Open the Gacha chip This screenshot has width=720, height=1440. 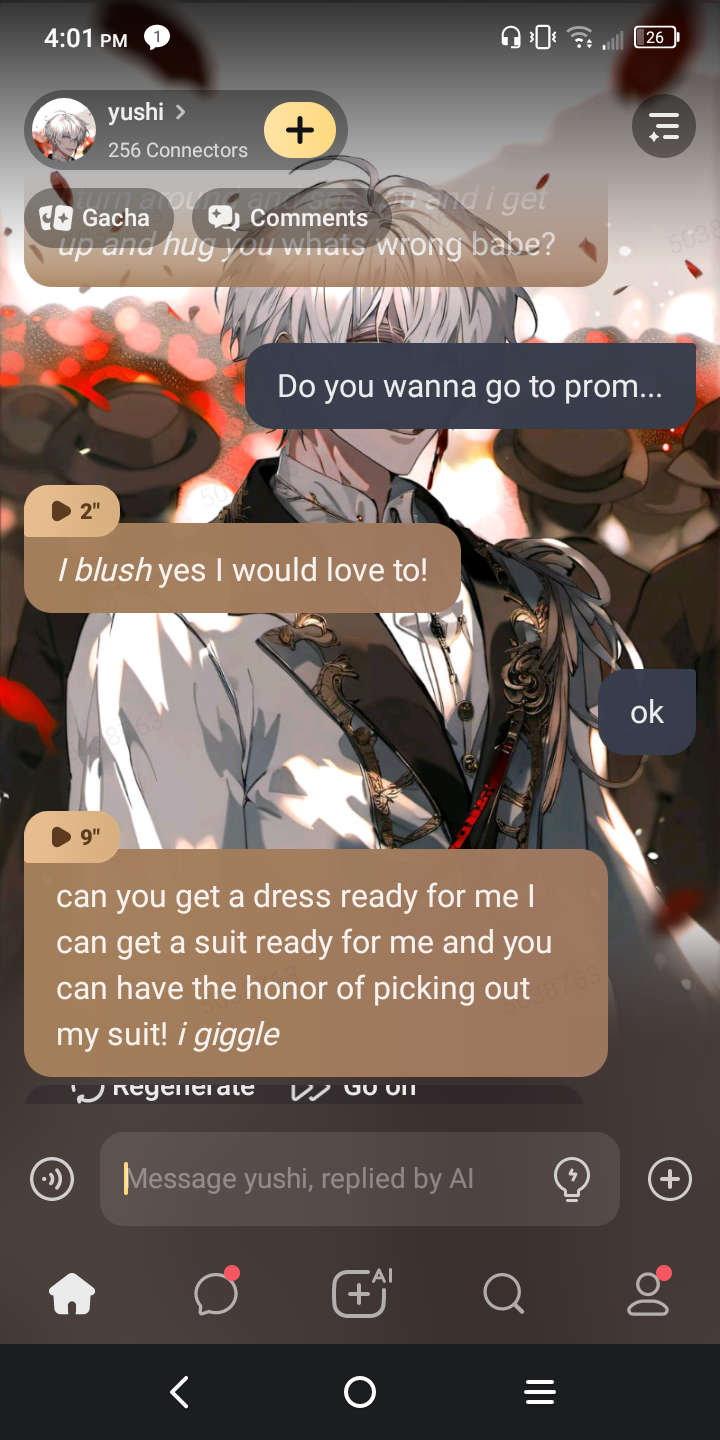[99, 218]
